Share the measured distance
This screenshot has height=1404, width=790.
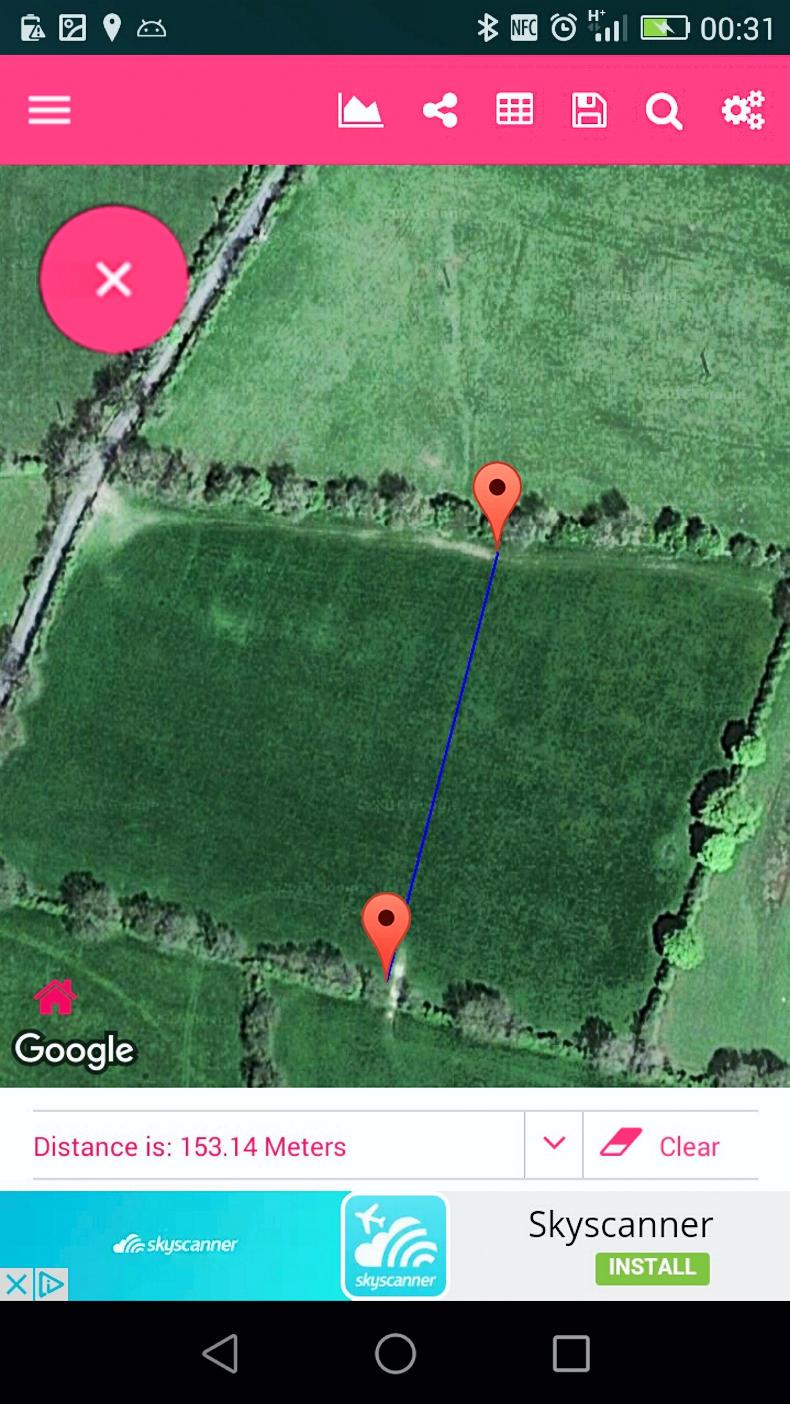[x=440, y=110]
